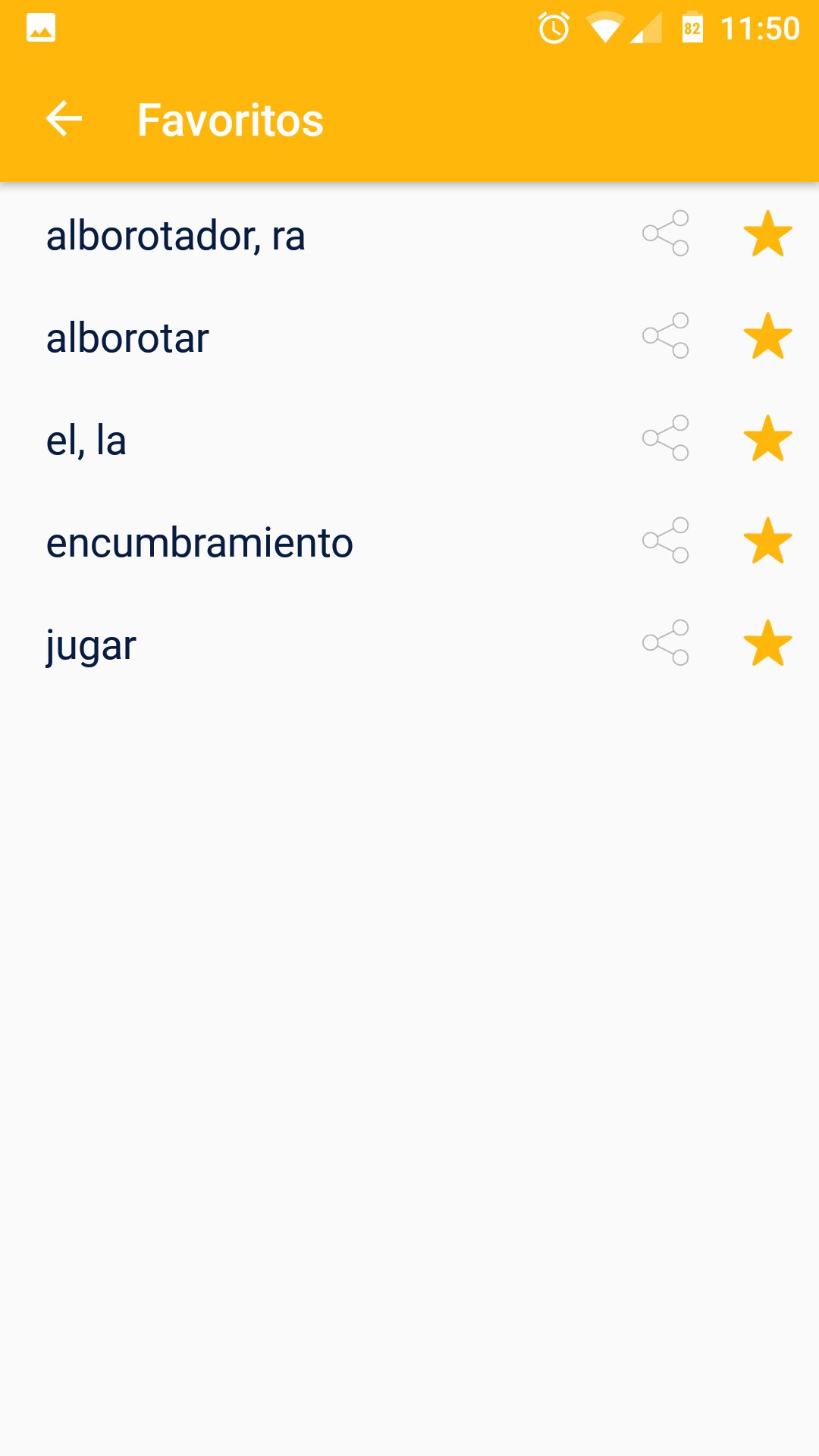This screenshot has height=1456, width=819.
Task: Open the entry for jugar
Action: [x=91, y=645]
